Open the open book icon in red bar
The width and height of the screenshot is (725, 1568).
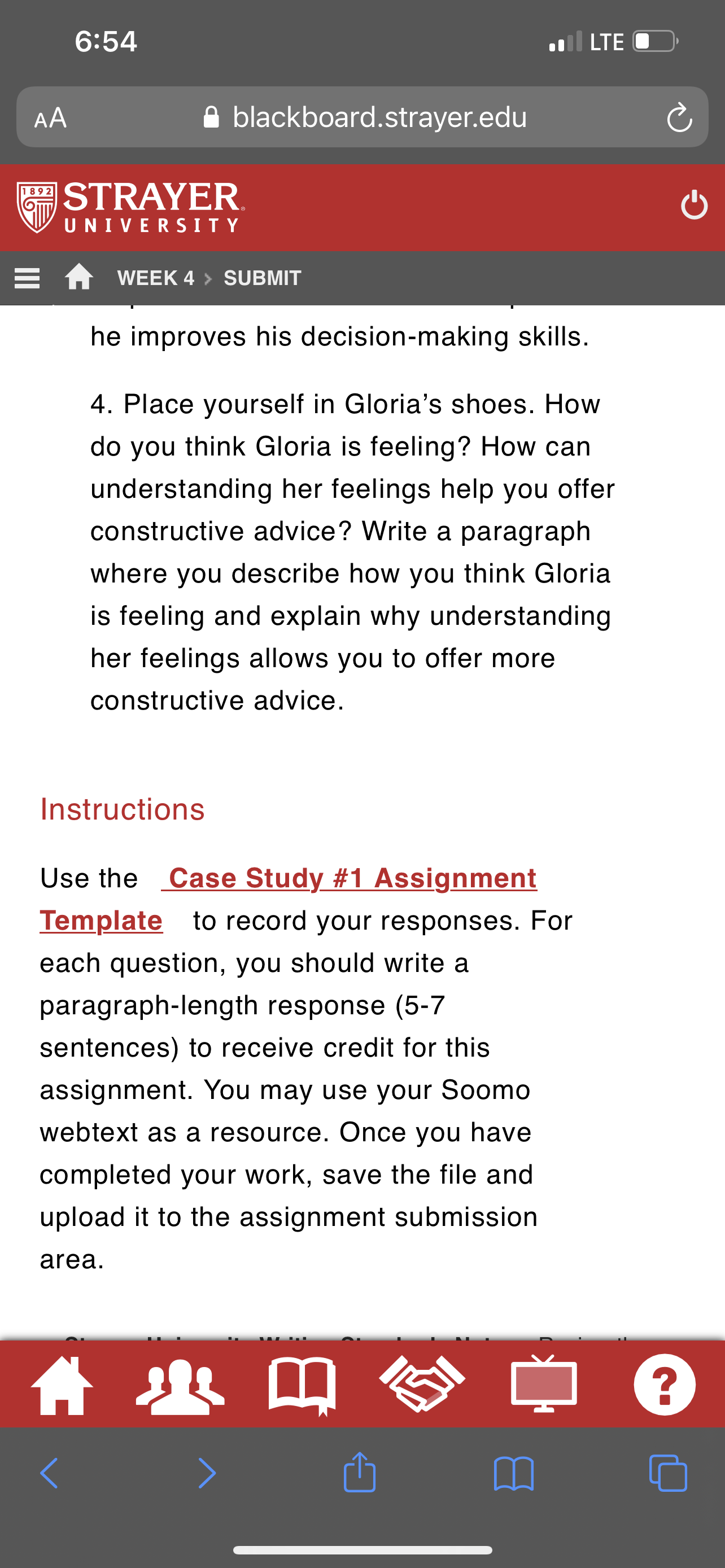(x=302, y=1386)
